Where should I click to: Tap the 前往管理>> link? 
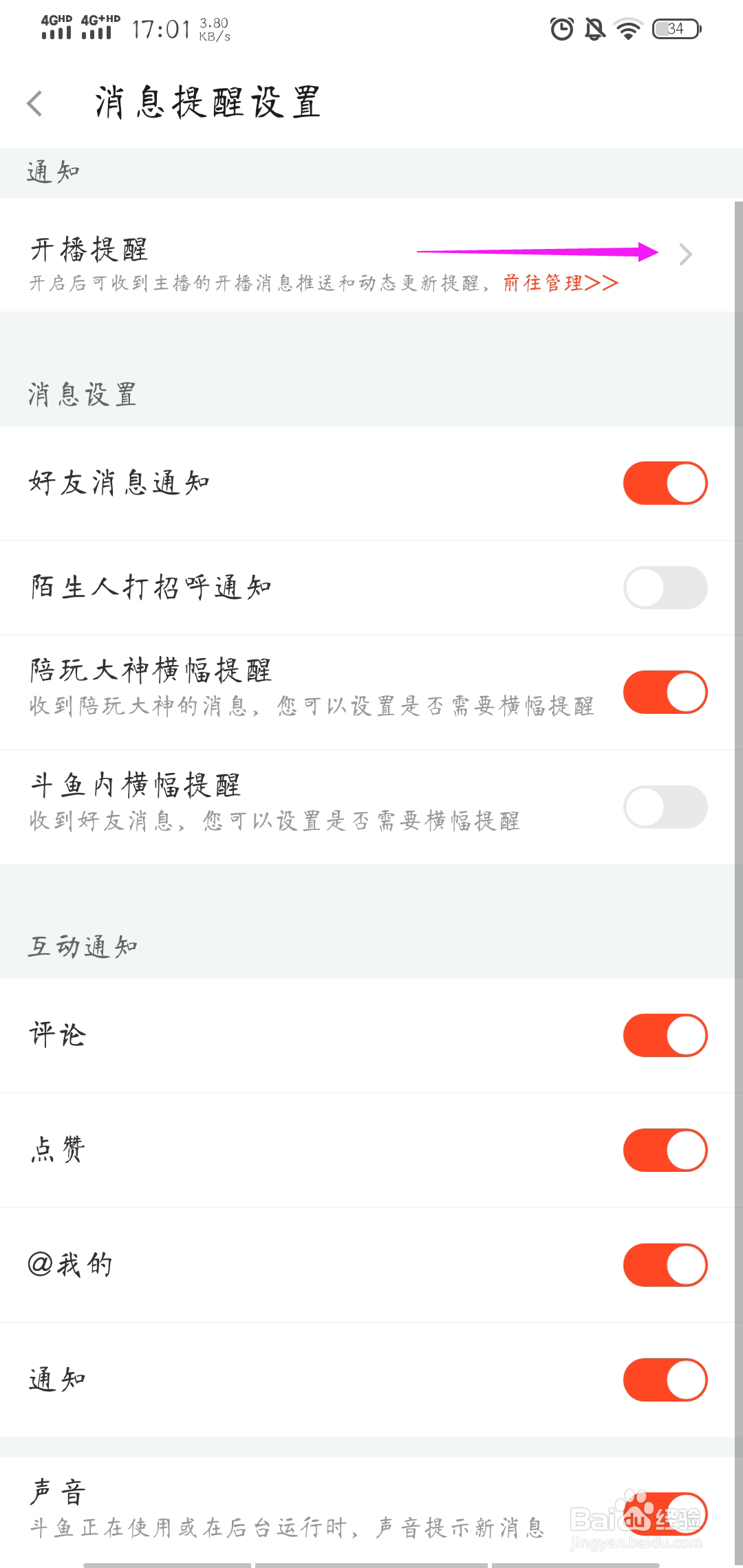[561, 283]
